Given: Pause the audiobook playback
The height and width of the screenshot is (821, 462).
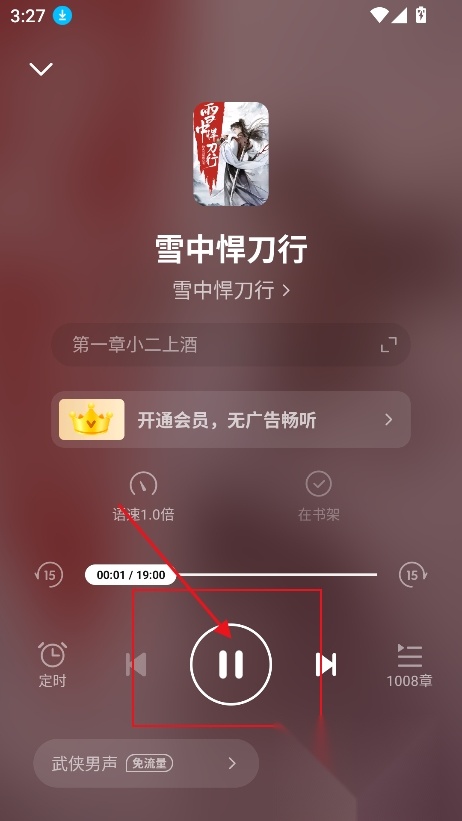Looking at the screenshot, I should [x=231, y=664].
